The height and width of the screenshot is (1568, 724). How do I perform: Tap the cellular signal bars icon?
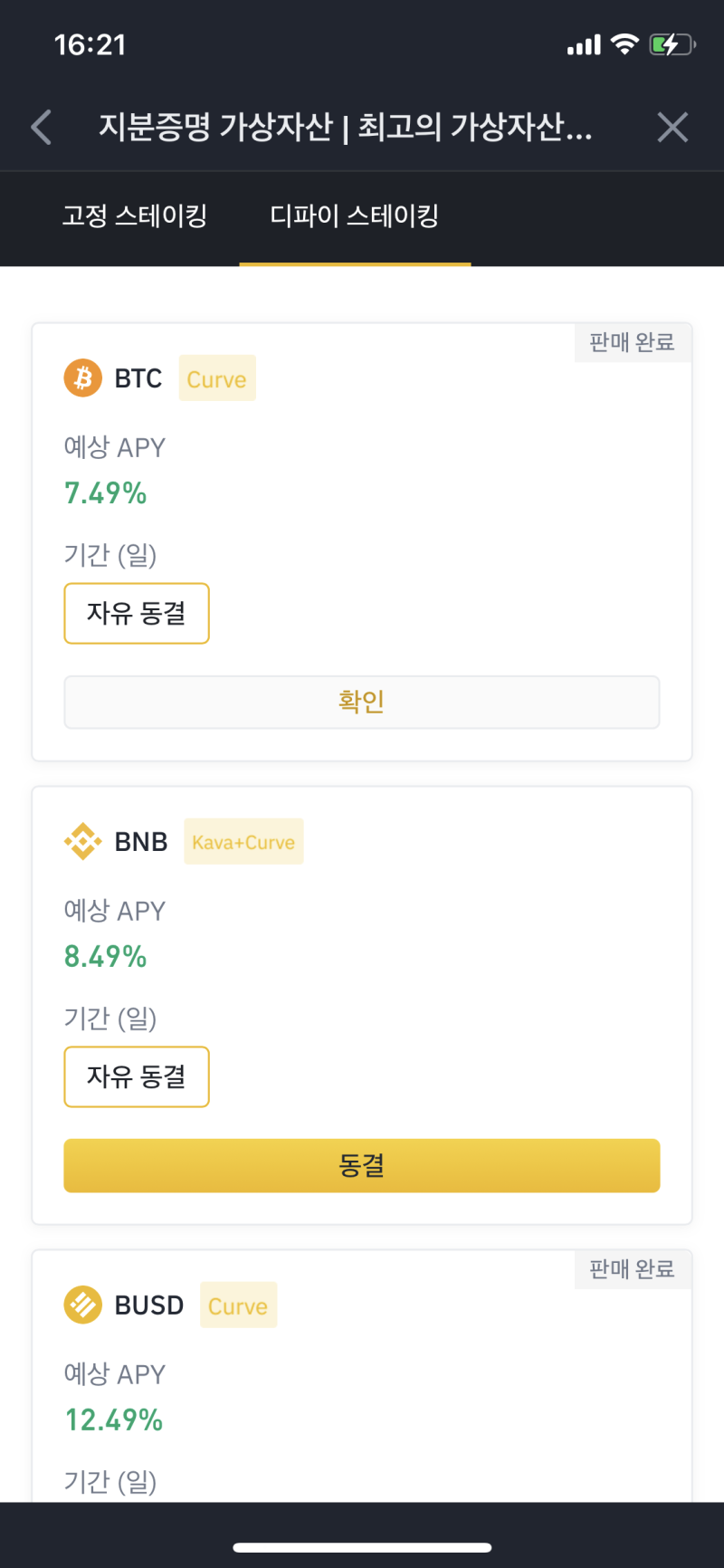click(x=583, y=43)
